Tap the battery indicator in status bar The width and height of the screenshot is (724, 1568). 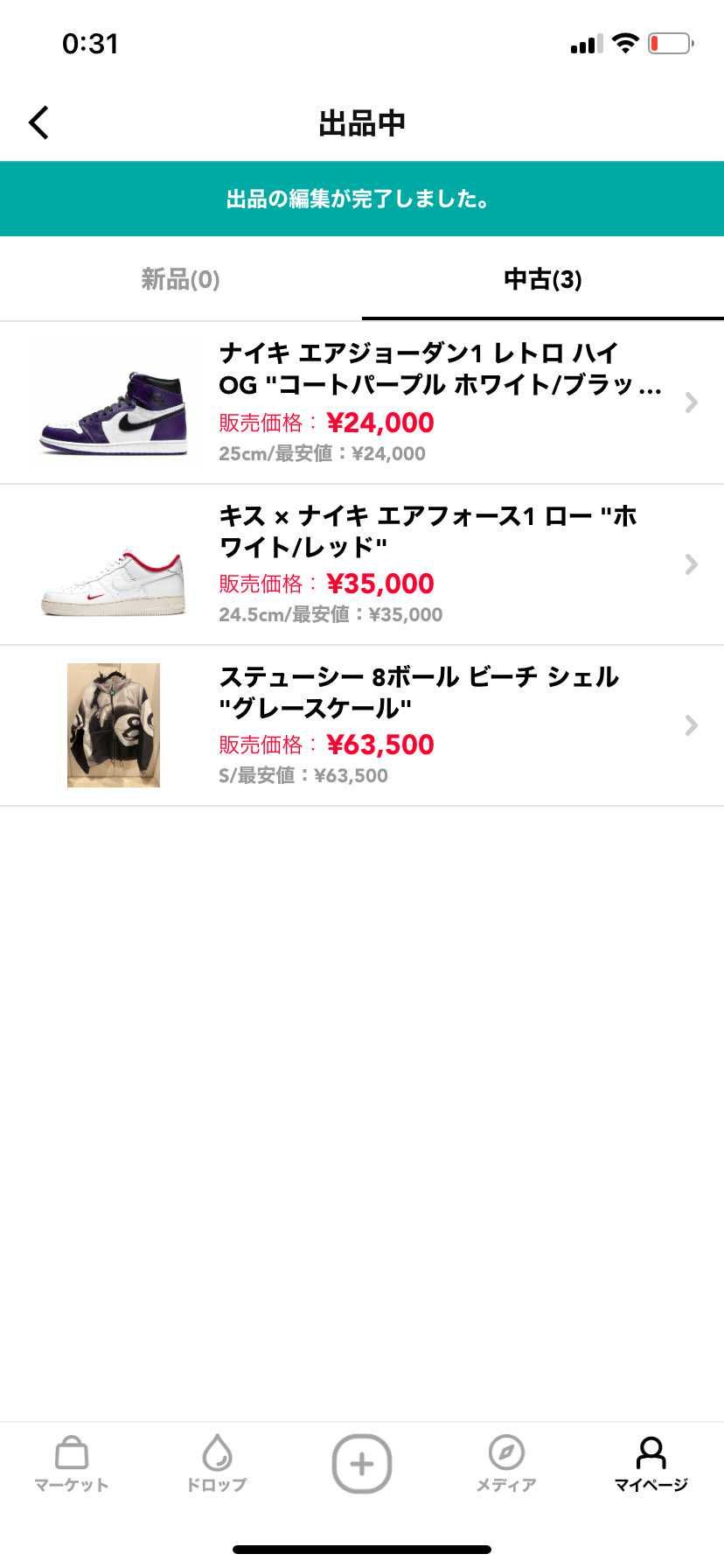[667, 43]
